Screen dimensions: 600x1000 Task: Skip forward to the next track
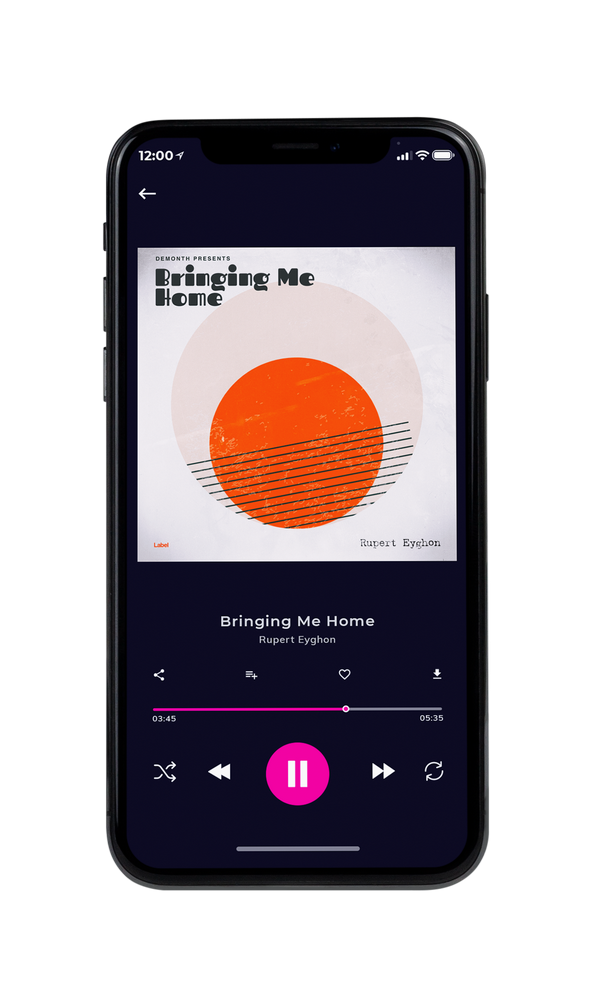(383, 771)
